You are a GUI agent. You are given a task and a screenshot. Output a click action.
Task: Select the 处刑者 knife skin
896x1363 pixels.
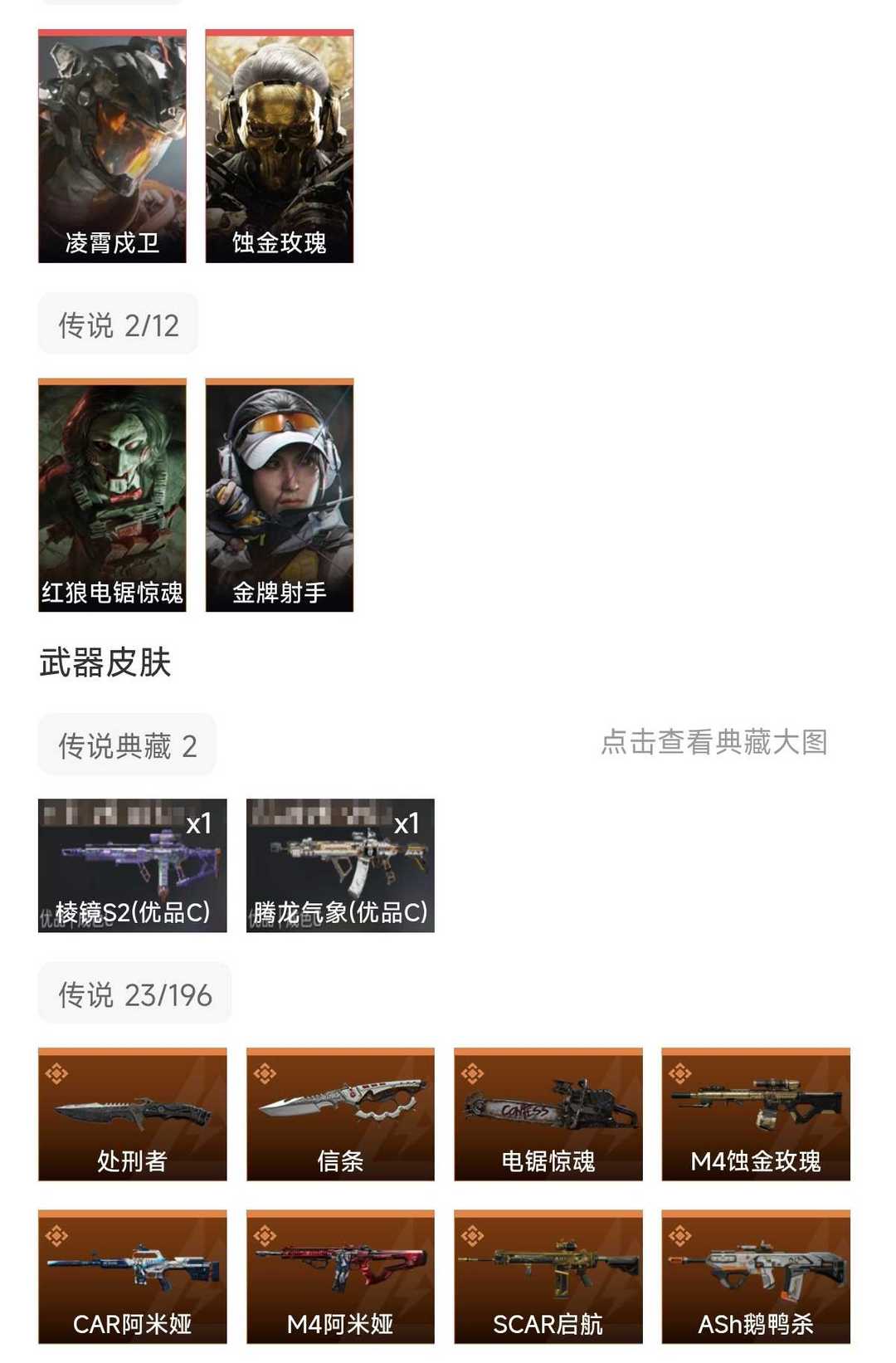click(x=132, y=1114)
